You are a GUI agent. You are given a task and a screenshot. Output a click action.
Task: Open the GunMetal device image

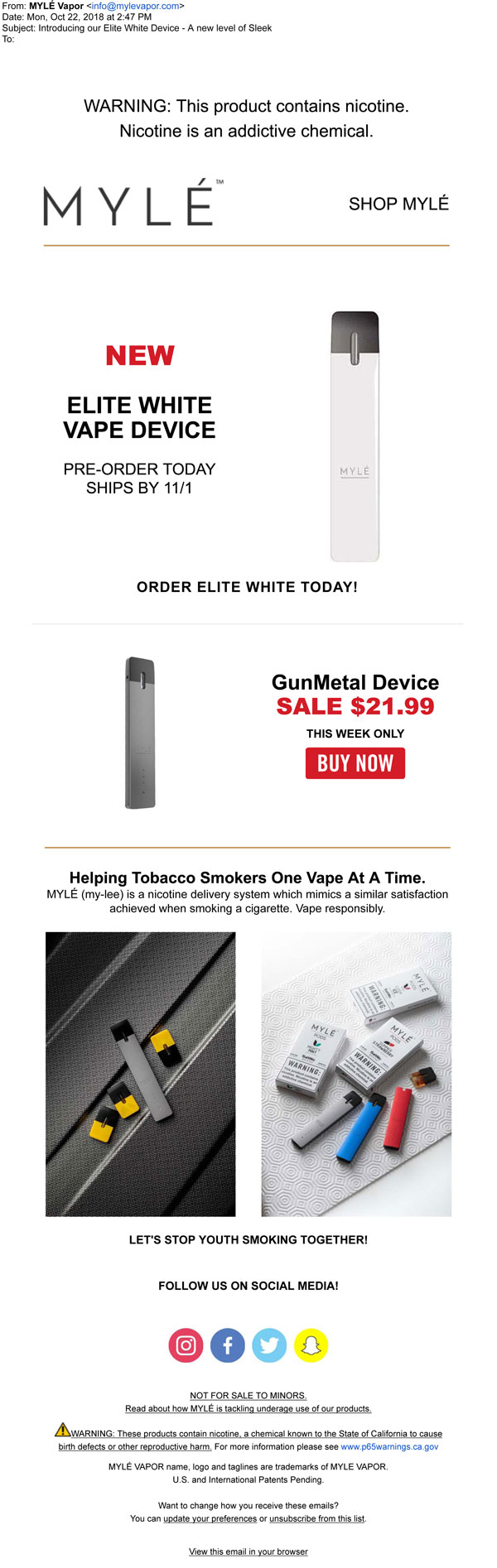click(x=140, y=733)
